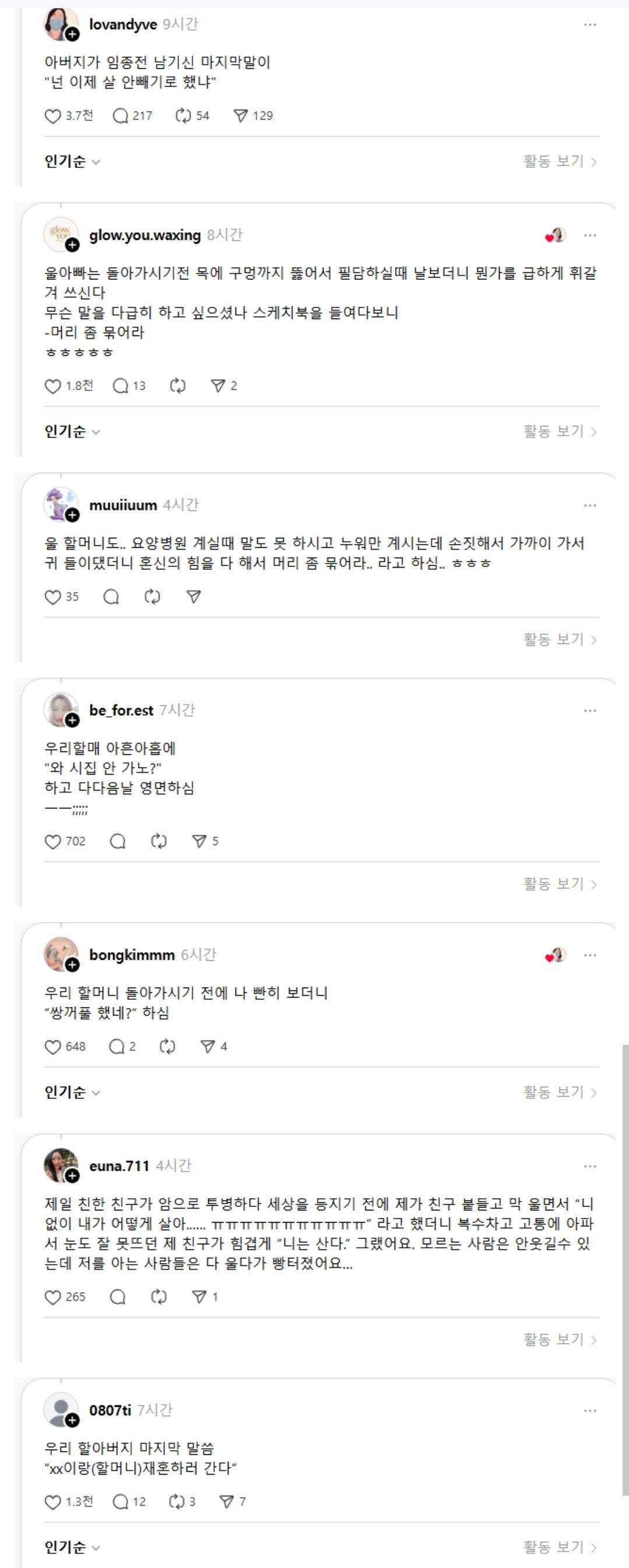
Task: Open the profile of 0807ti
Action: point(110,1410)
